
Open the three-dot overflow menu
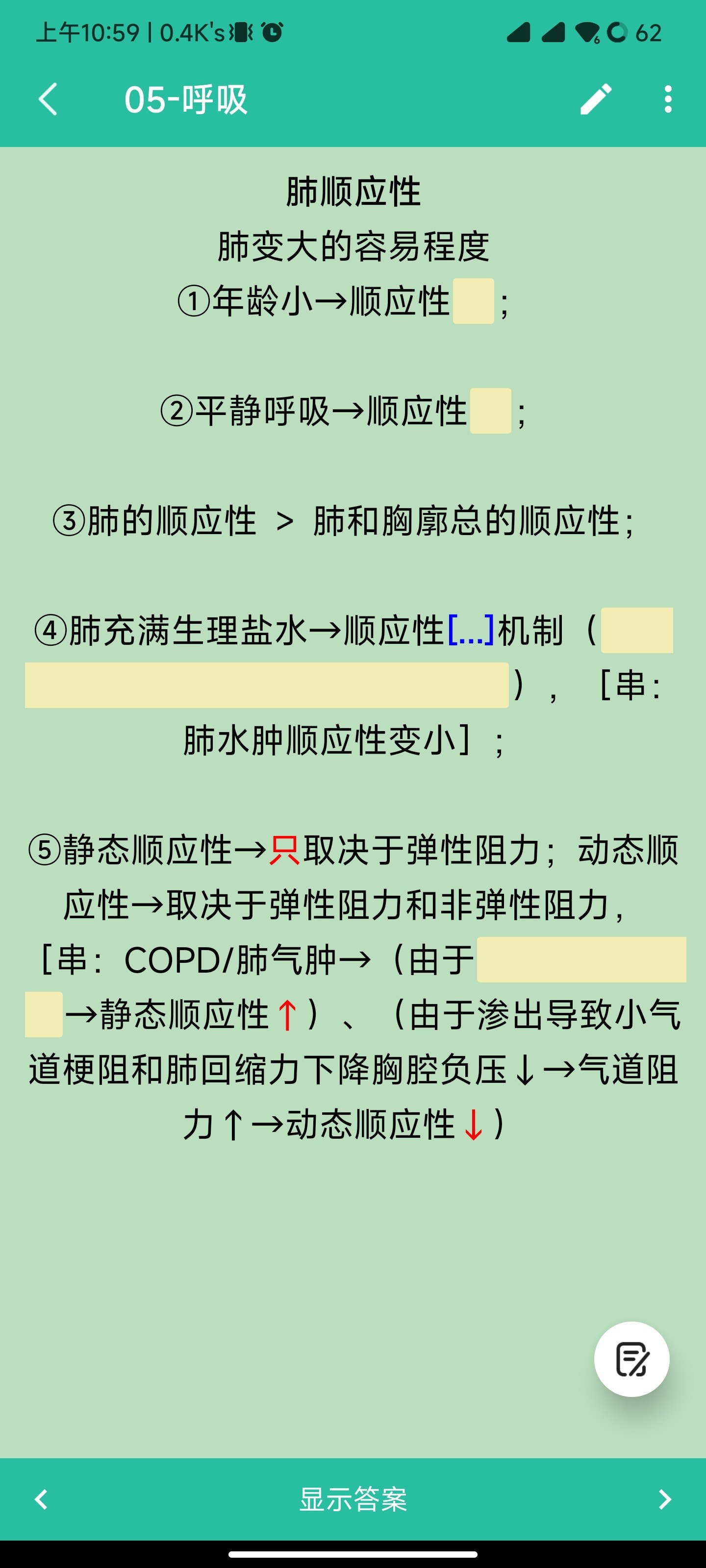point(668,98)
